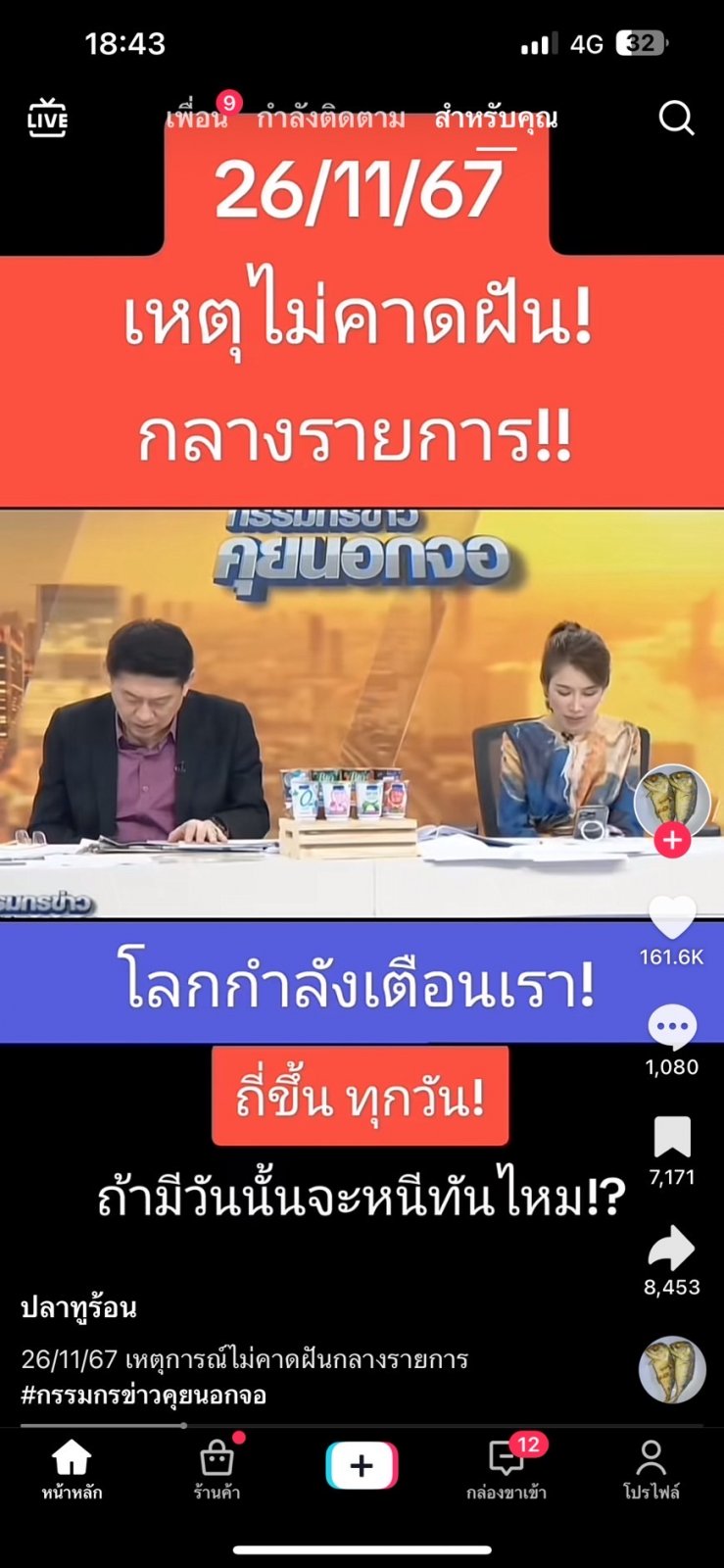Viewport: 724px width, 1568px height.
Task: Open hashtag #กรรมกรข่าวคุยนอกจอ
Action: click(x=144, y=1395)
